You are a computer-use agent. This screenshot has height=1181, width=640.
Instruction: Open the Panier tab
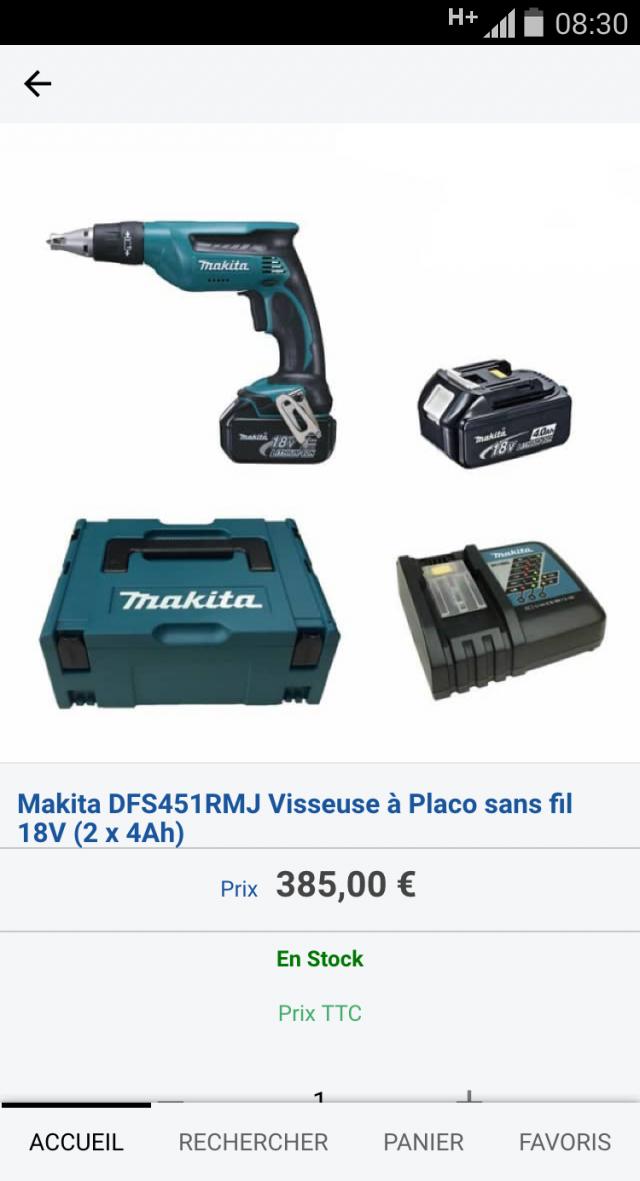click(423, 1142)
